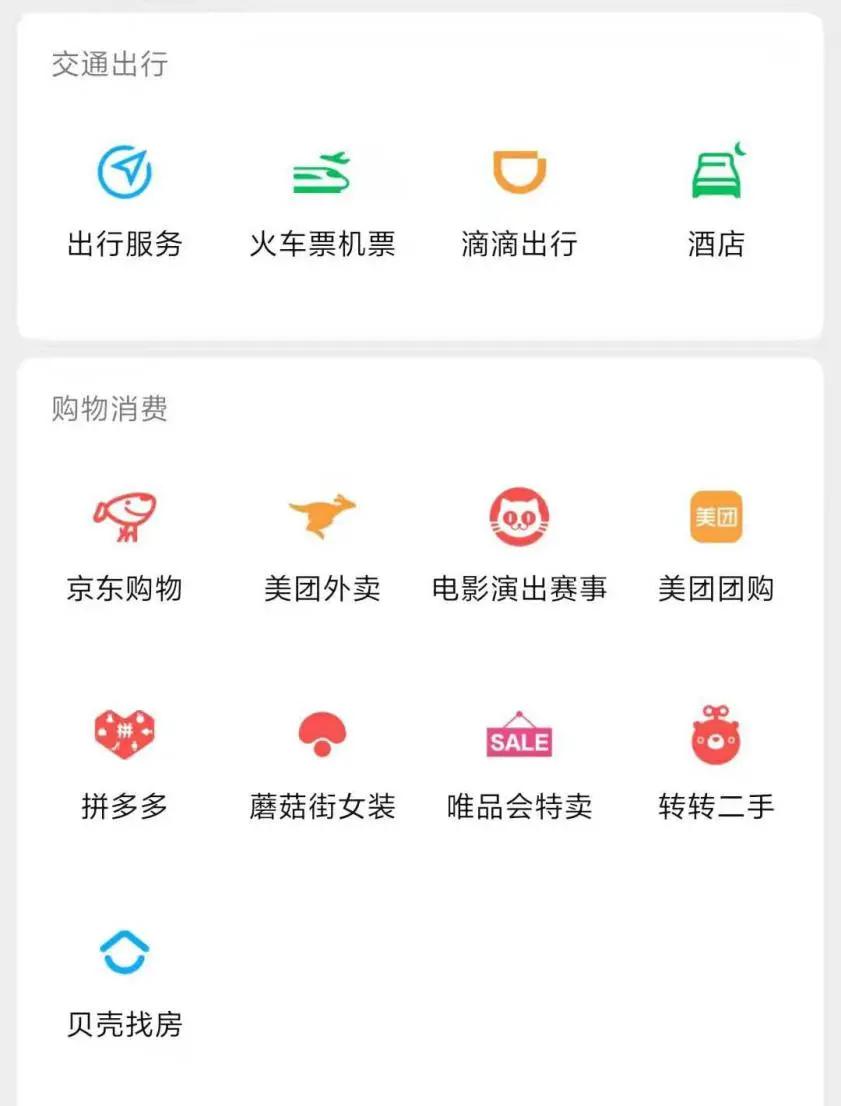This screenshot has height=1106, width=841.
Task: Launch 滴滴出行 Didi ride-hailing icon
Action: 518,170
